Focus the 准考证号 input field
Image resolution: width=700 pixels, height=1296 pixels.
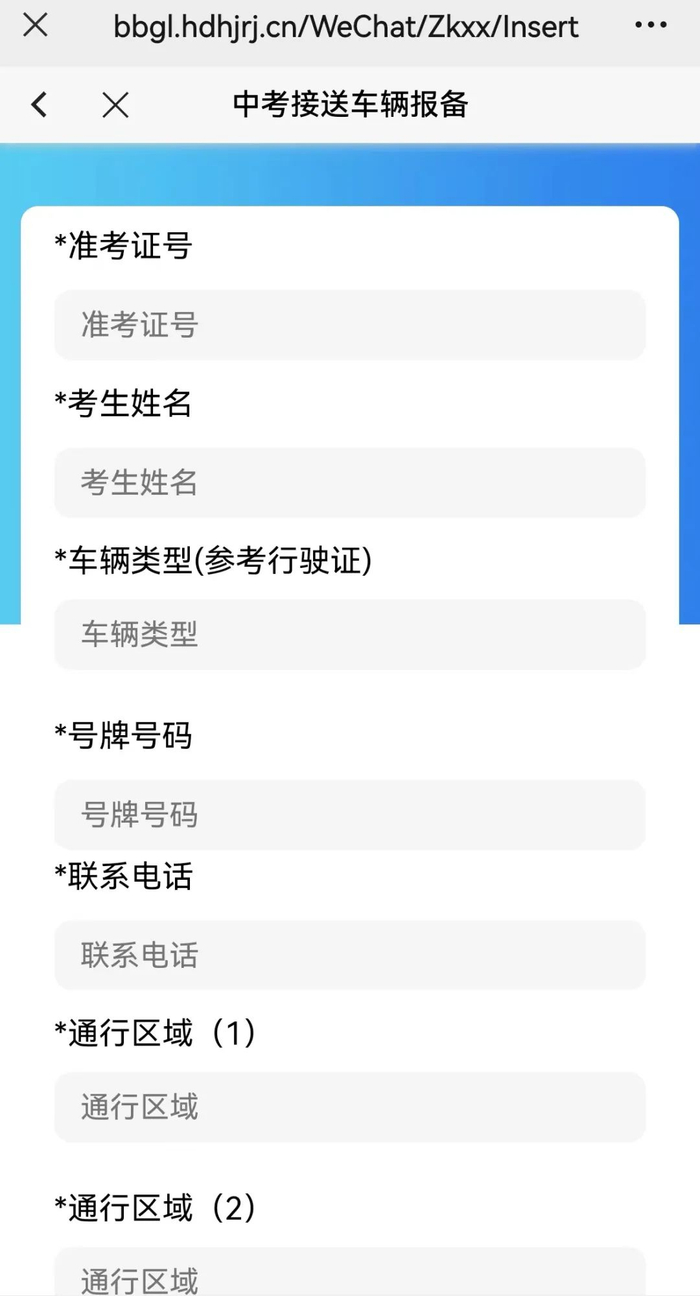tap(350, 325)
